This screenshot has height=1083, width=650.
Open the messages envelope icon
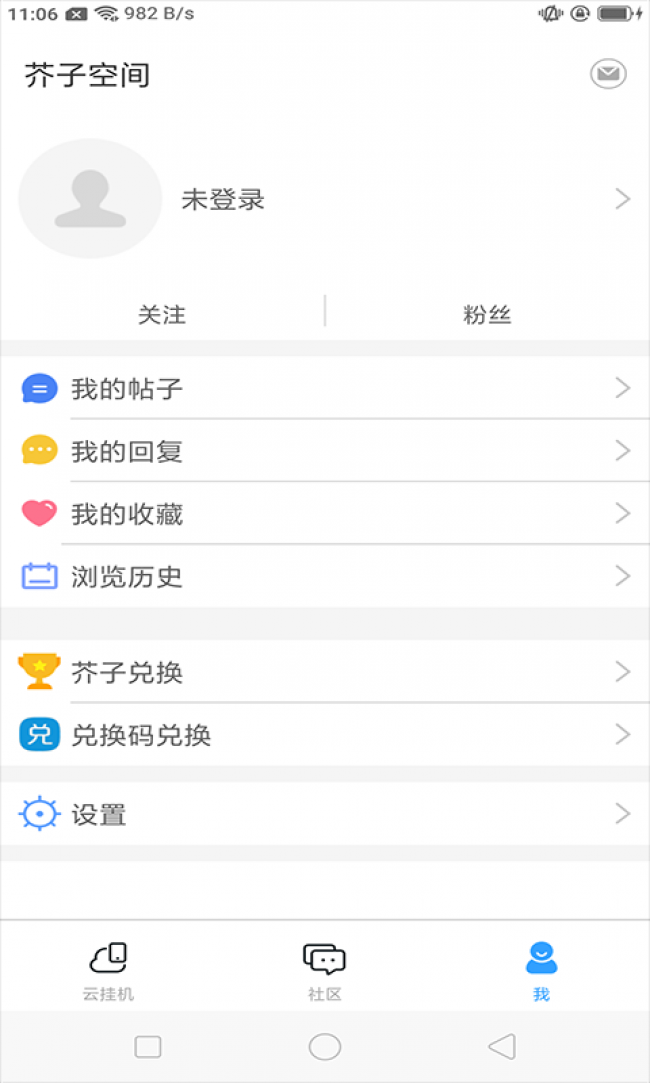608,74
